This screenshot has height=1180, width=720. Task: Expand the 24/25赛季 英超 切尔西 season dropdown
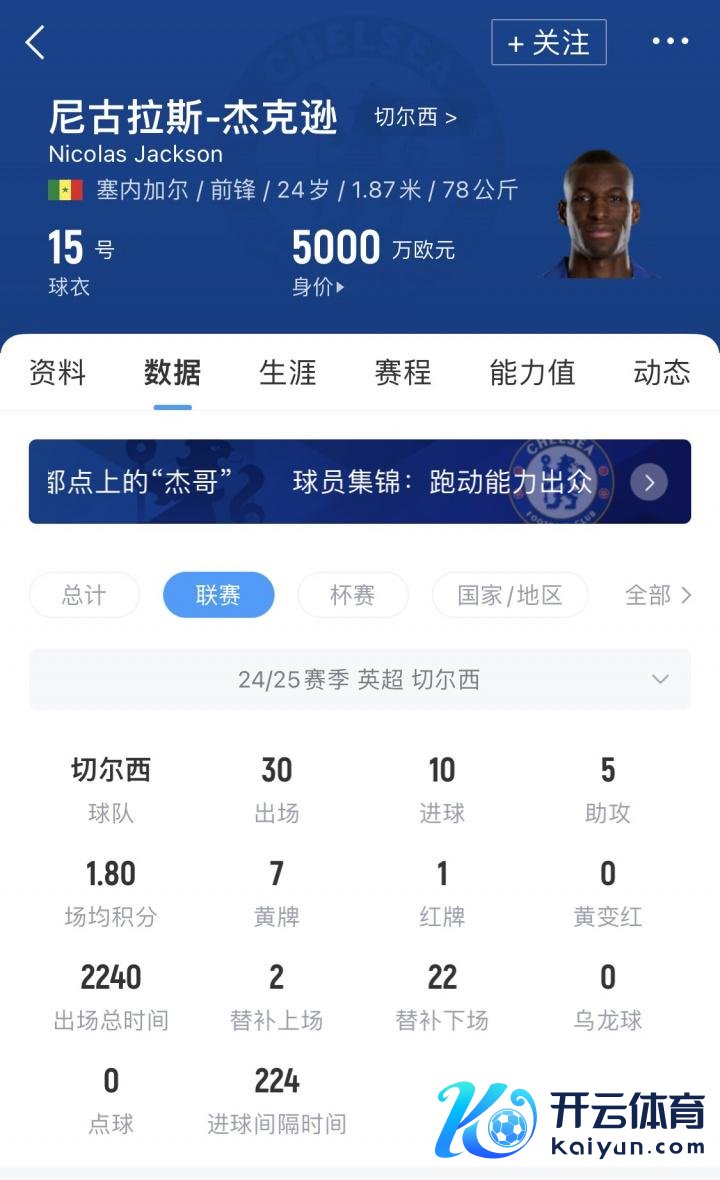coord(360,680)
